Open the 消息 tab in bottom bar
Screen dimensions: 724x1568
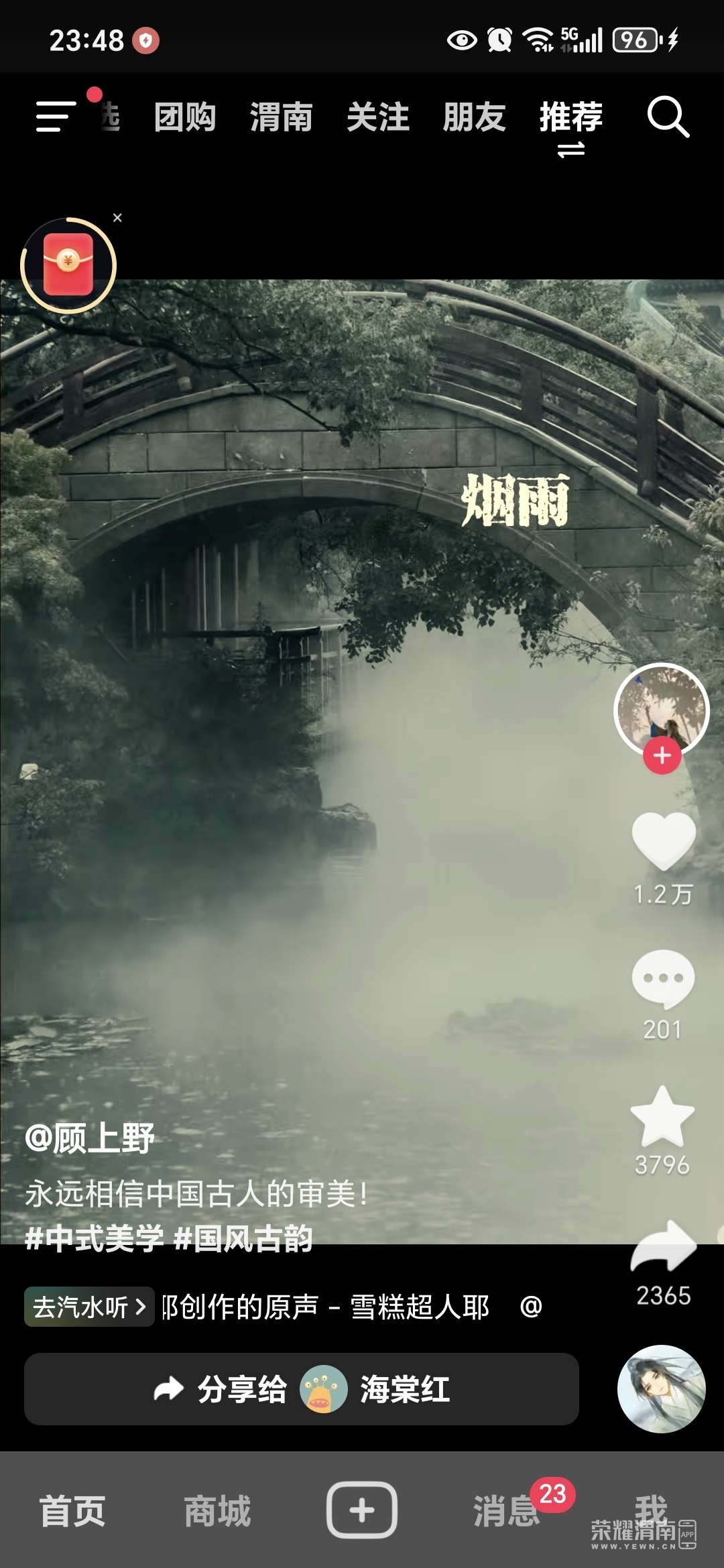pyautogui.click(x=507, y=1510)
